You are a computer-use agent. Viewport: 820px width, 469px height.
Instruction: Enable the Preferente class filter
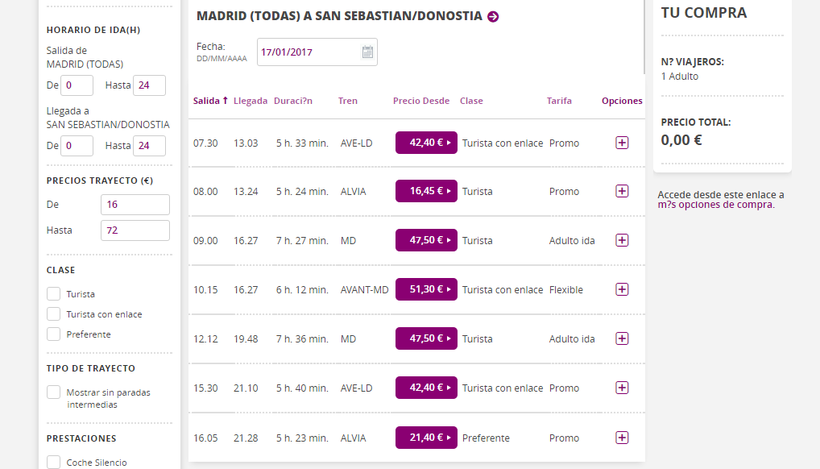coord(53,334)
